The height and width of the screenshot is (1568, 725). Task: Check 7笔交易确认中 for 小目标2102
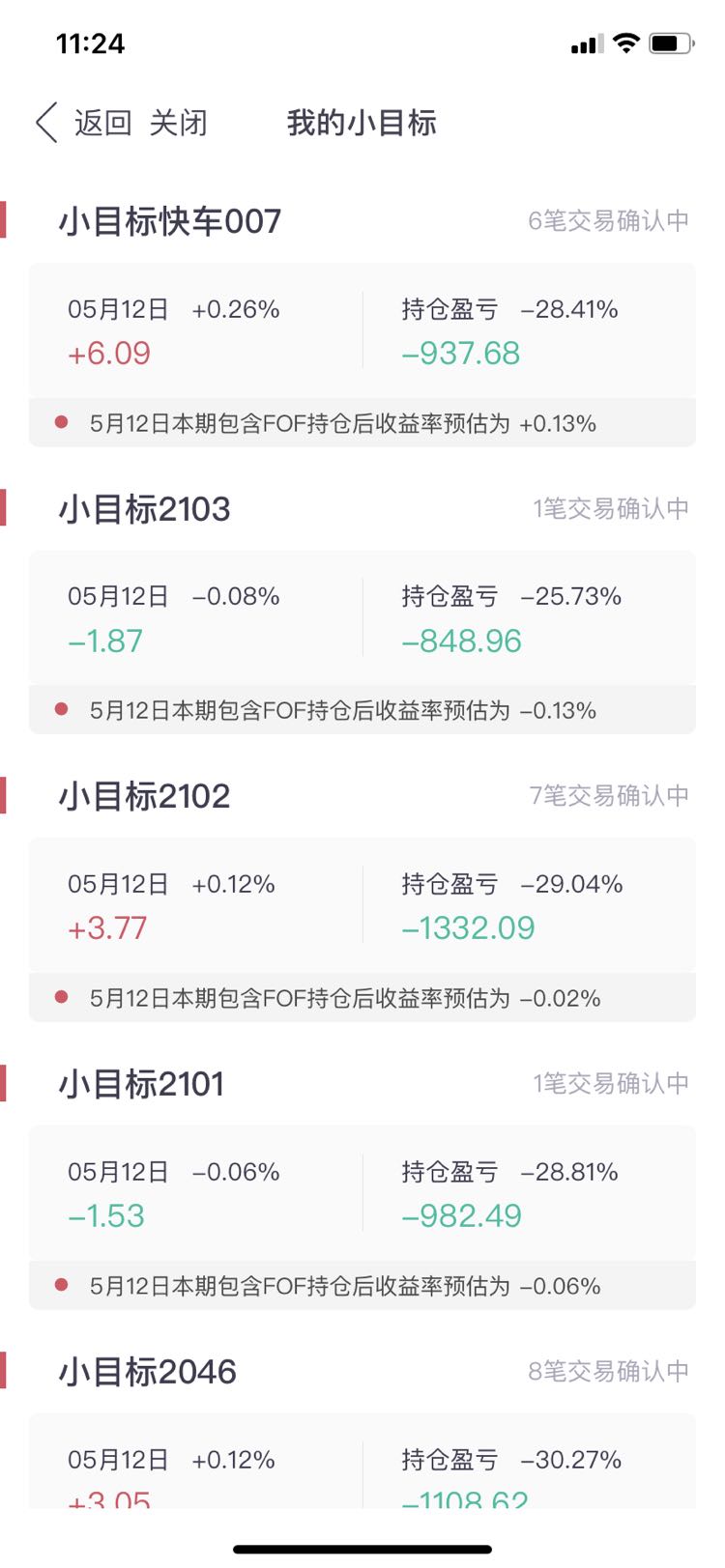click(x=608, y=795)
